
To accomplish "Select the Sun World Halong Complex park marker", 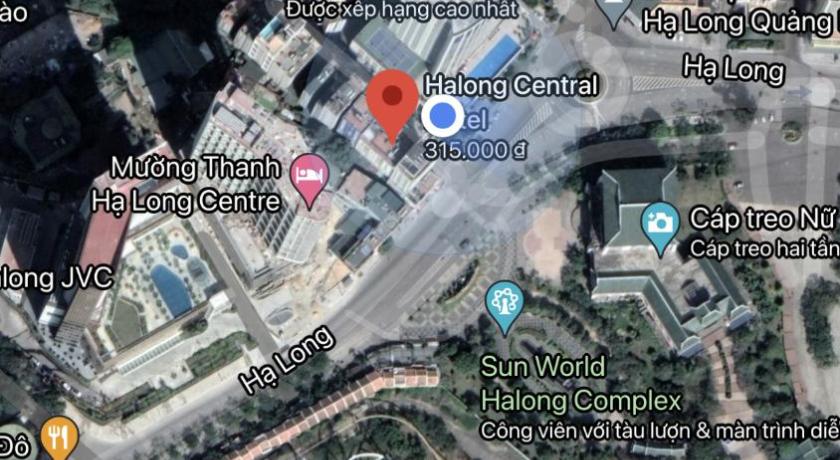I will (x=504, y=303).
